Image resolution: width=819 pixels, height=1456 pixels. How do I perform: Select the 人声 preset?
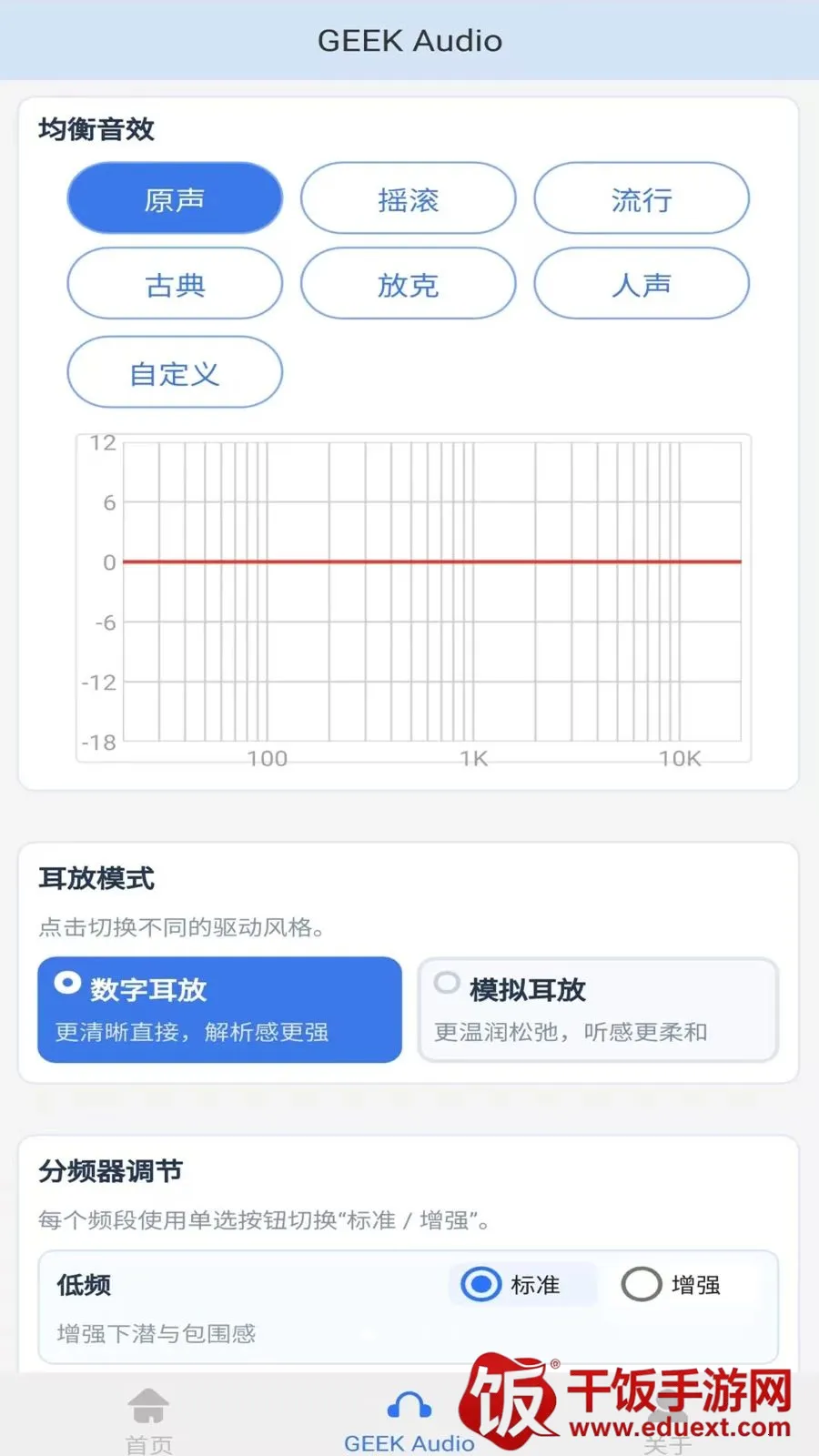point(642,284)
